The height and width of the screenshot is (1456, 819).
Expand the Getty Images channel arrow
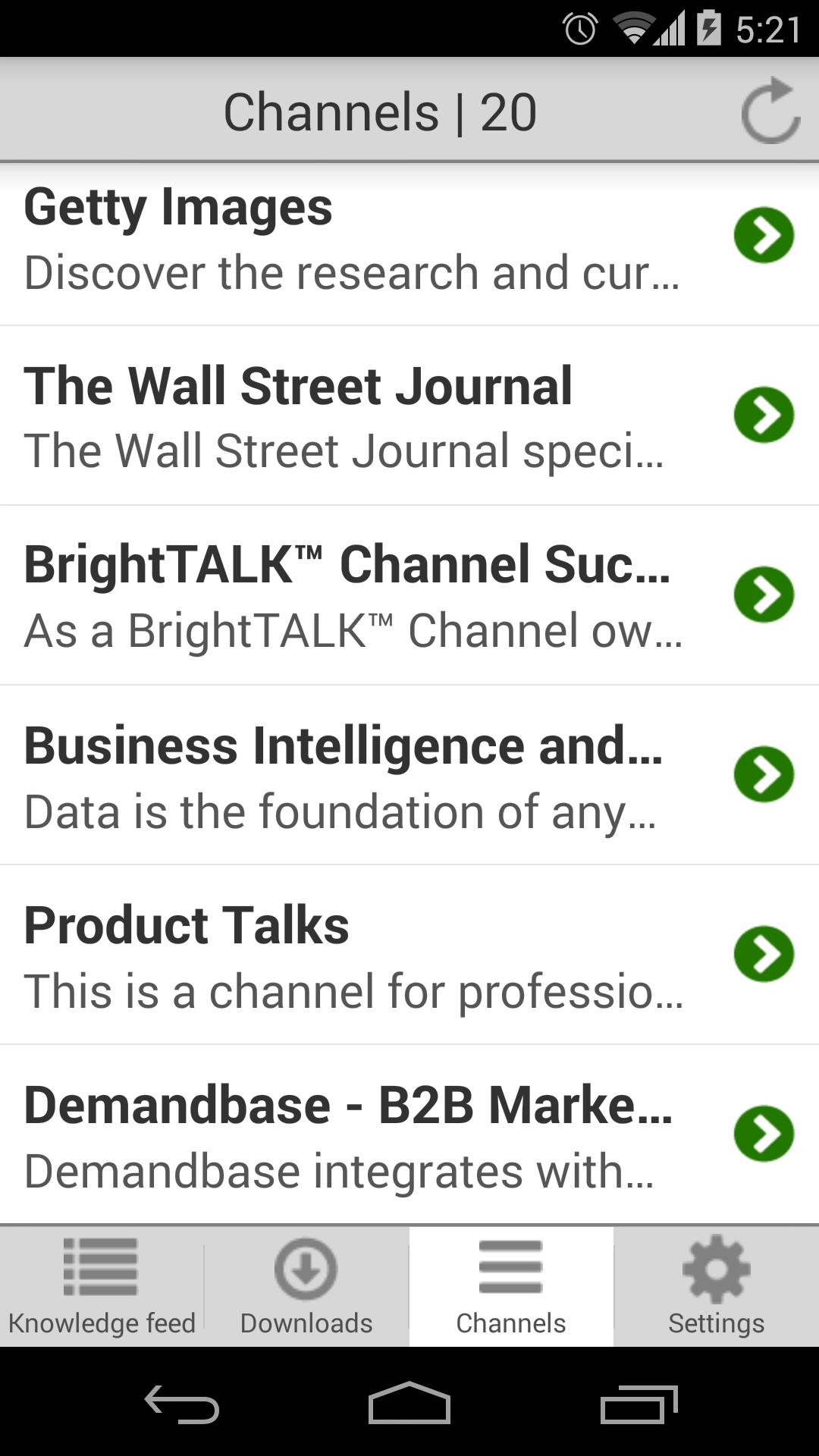764,235
